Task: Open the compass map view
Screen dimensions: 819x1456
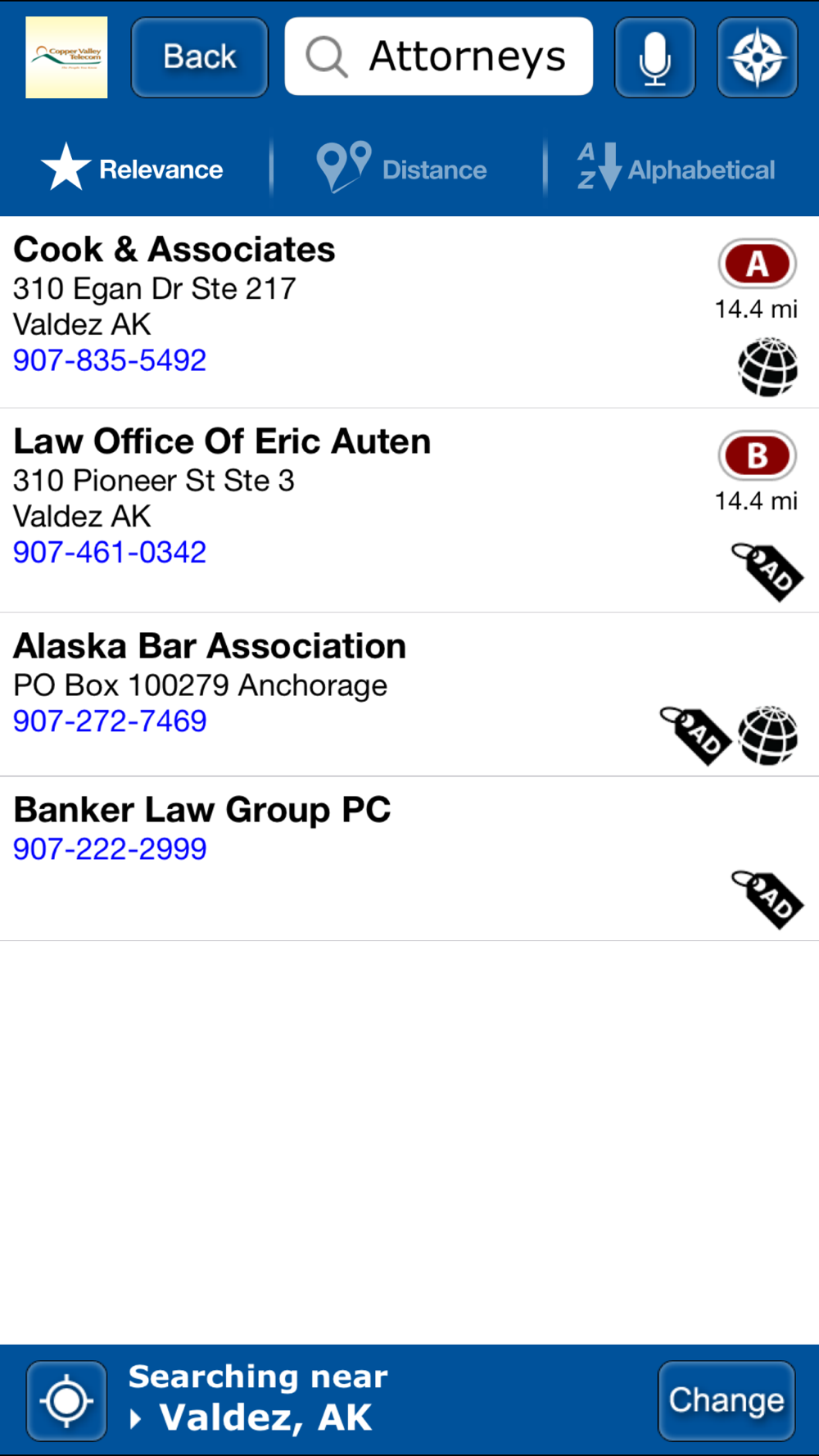Action: point(757,57)
